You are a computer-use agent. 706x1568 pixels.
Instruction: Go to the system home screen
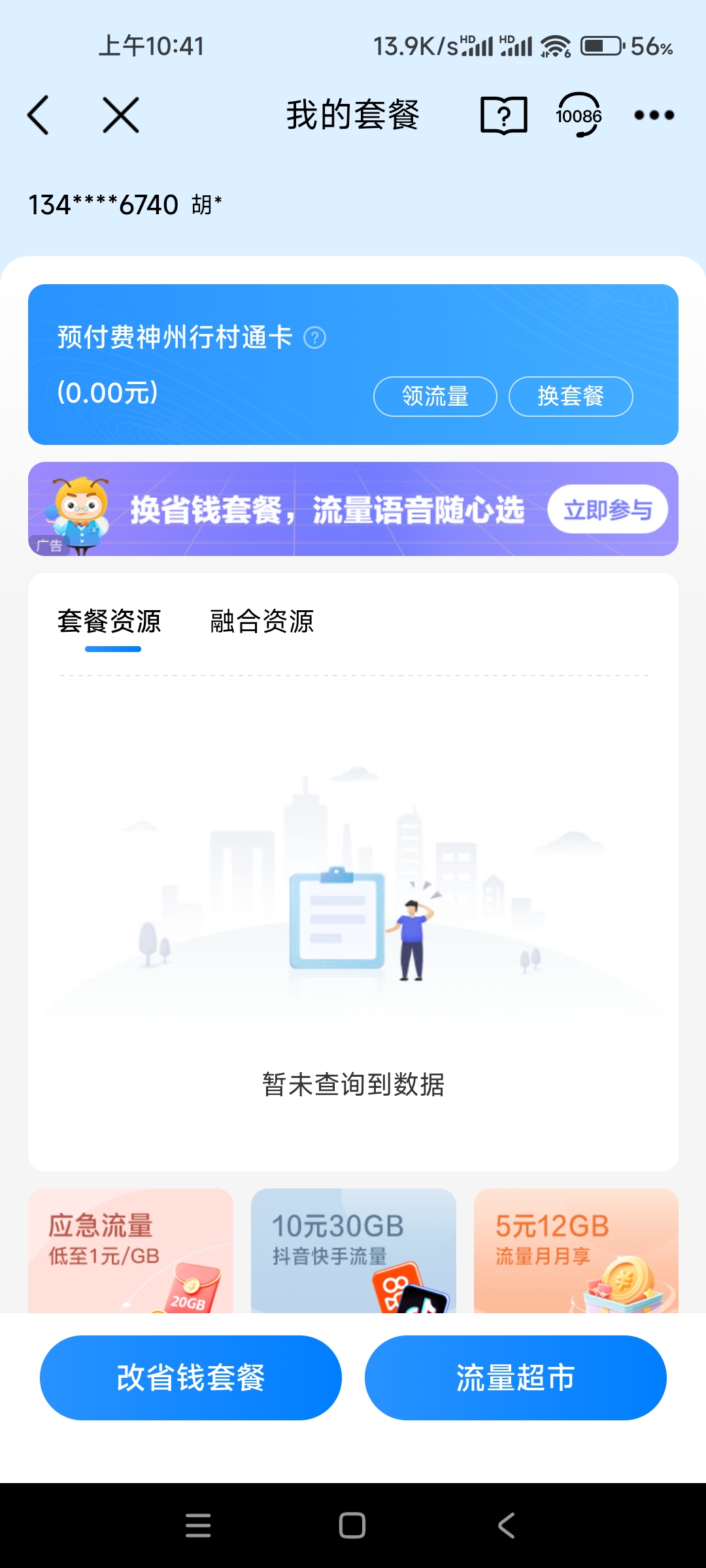click(x=352, y=1526)
